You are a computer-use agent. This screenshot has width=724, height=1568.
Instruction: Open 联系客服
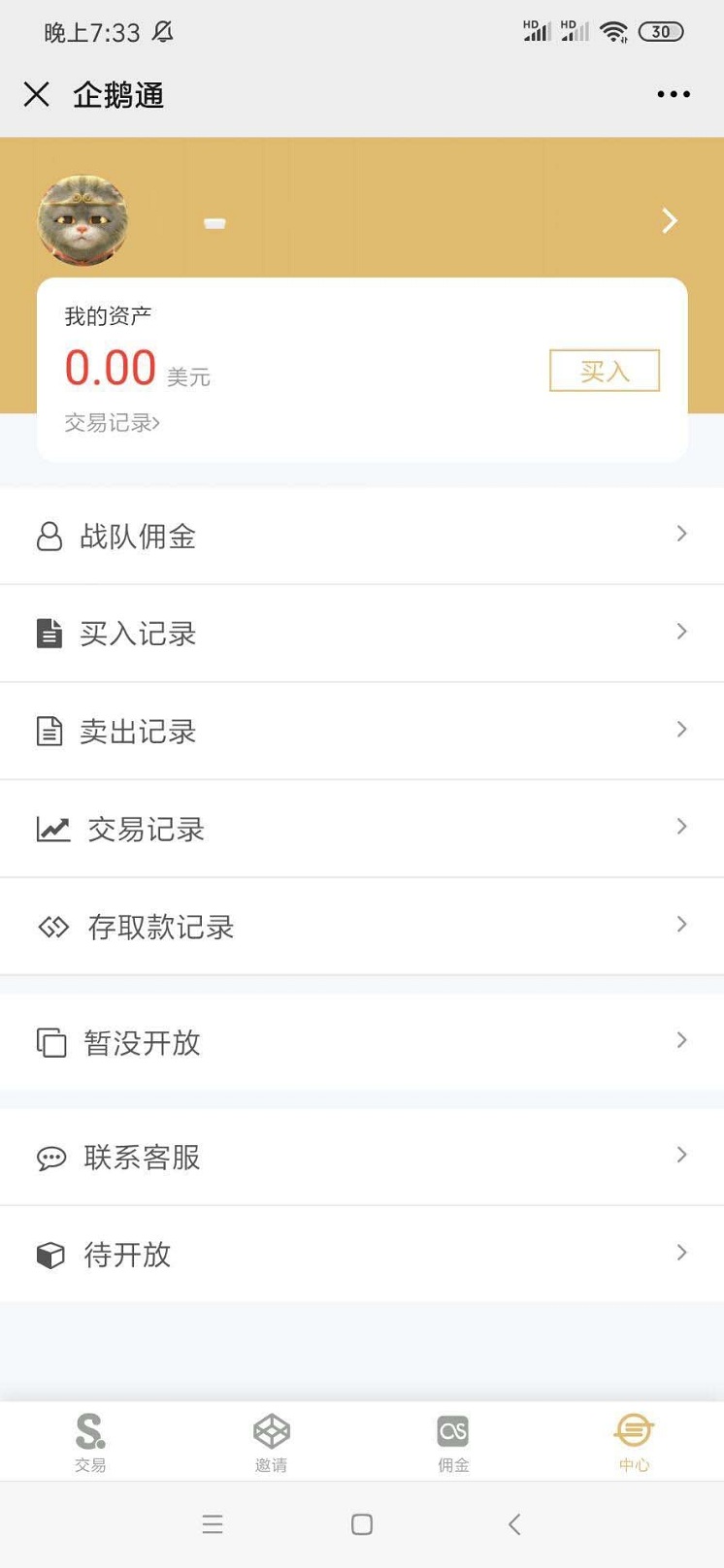pyautogui.click(x=361, y=1157)
